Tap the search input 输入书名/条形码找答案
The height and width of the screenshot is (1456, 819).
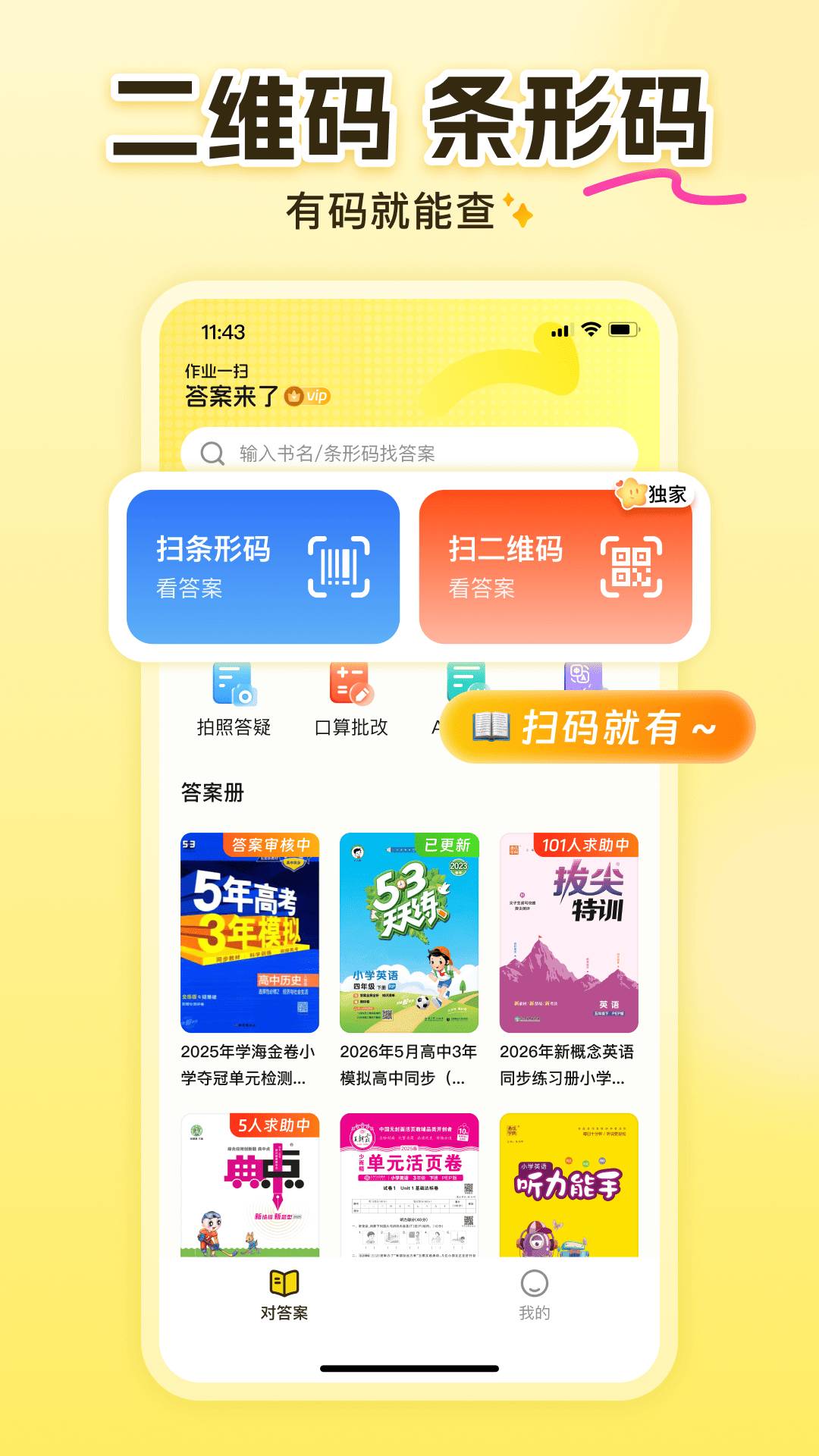[409, 451]
